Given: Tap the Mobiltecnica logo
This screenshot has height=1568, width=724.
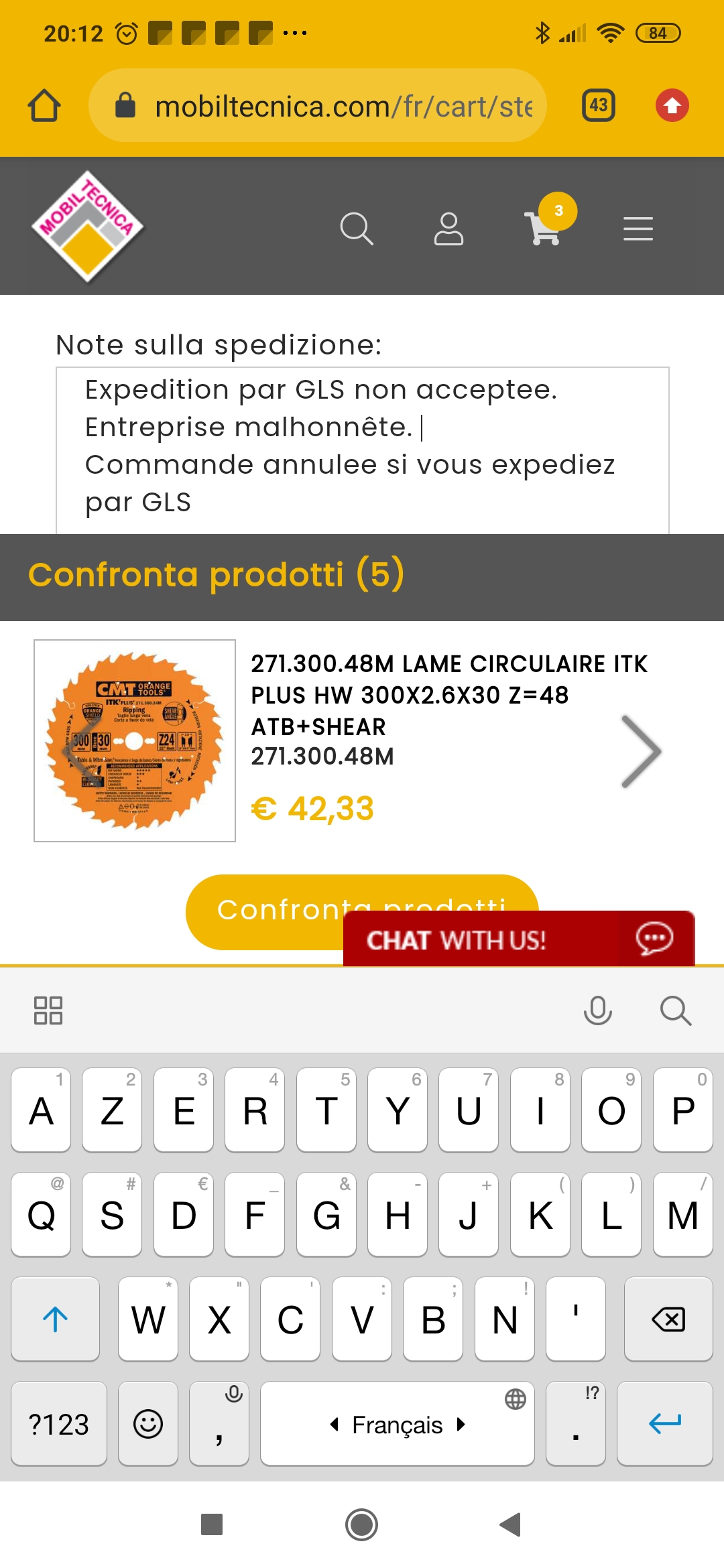Looking at the screenshot, I should (88, 226).
